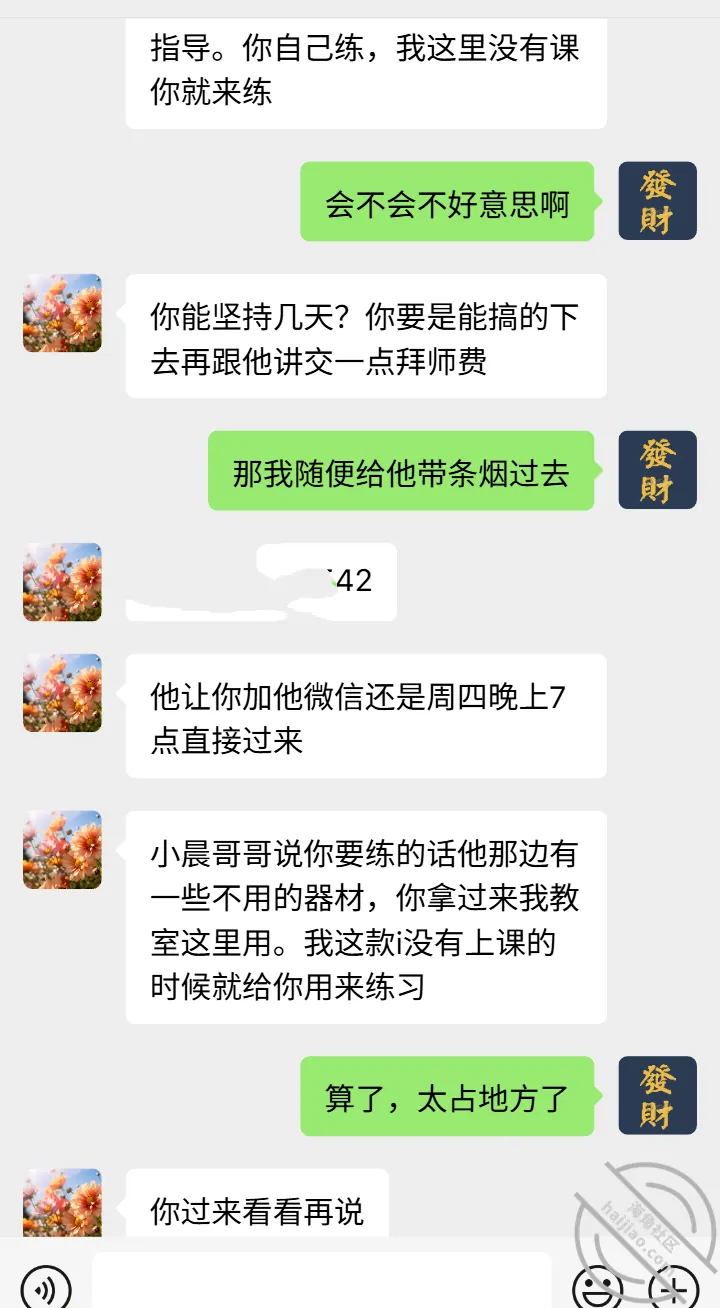Switch to voice message input
The image size is (720, 1308).
46,1286
